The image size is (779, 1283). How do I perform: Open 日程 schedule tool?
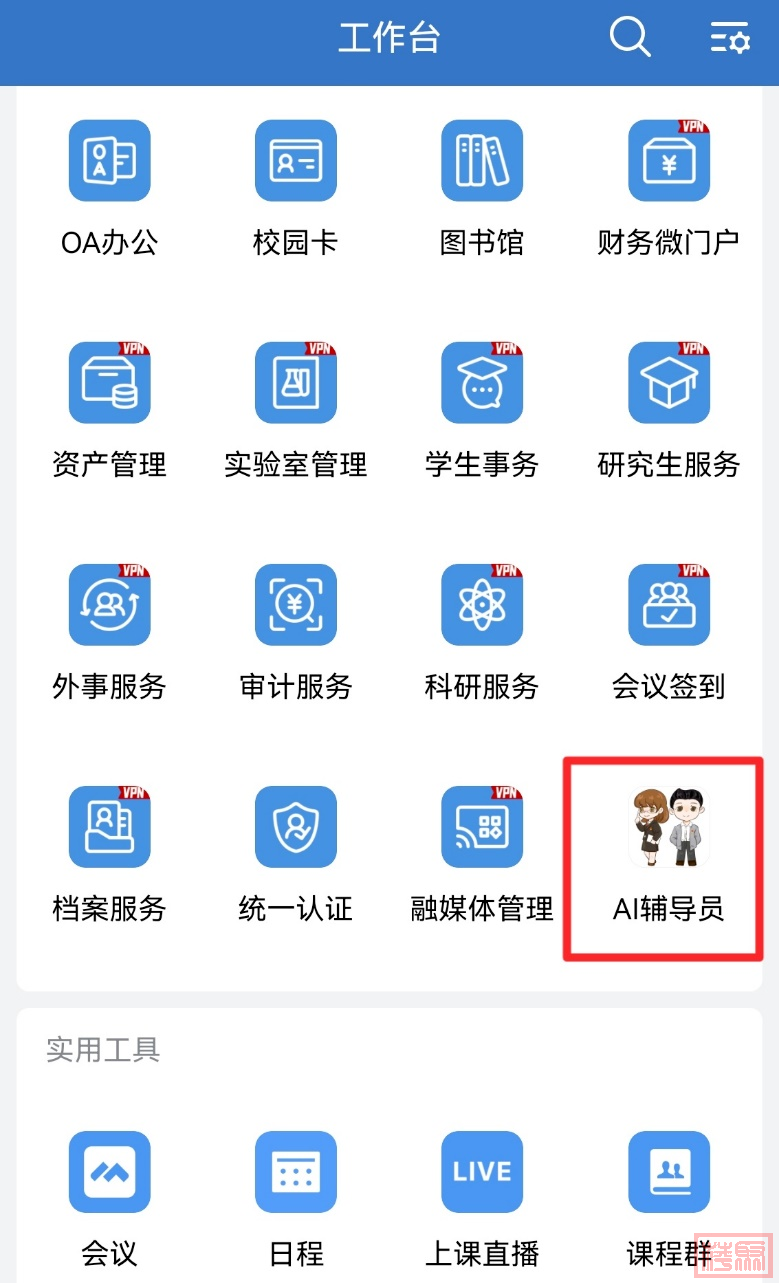click(296, 1172)
